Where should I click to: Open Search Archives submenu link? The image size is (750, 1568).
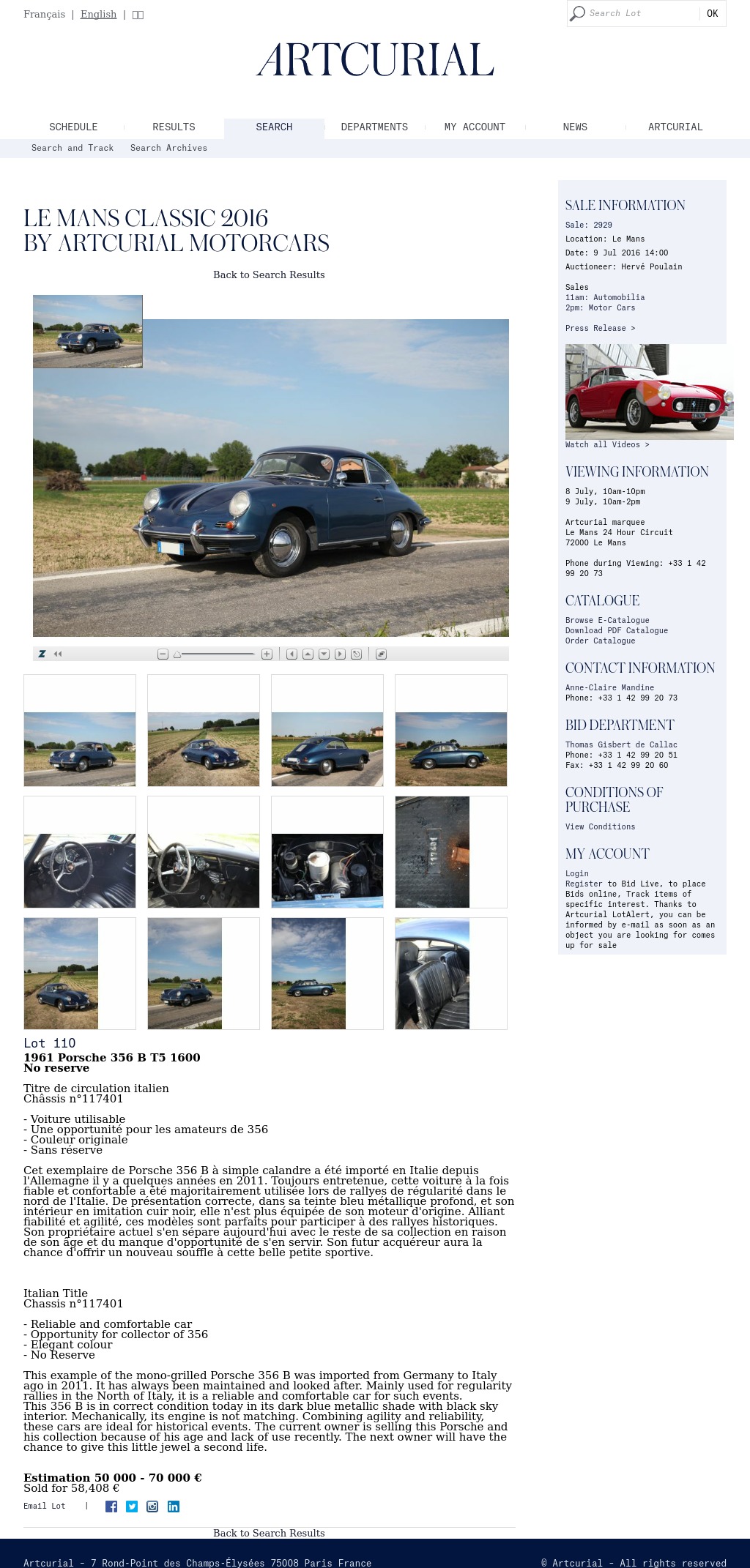pyautogui.click(x=168, y=148)
